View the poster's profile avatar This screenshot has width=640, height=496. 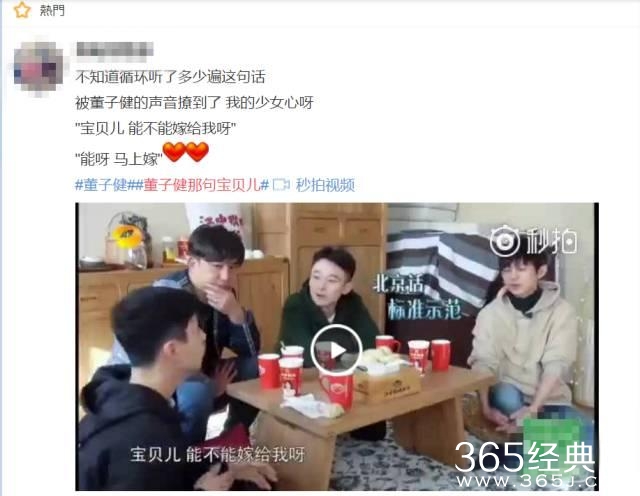click(x=37, y=63)
